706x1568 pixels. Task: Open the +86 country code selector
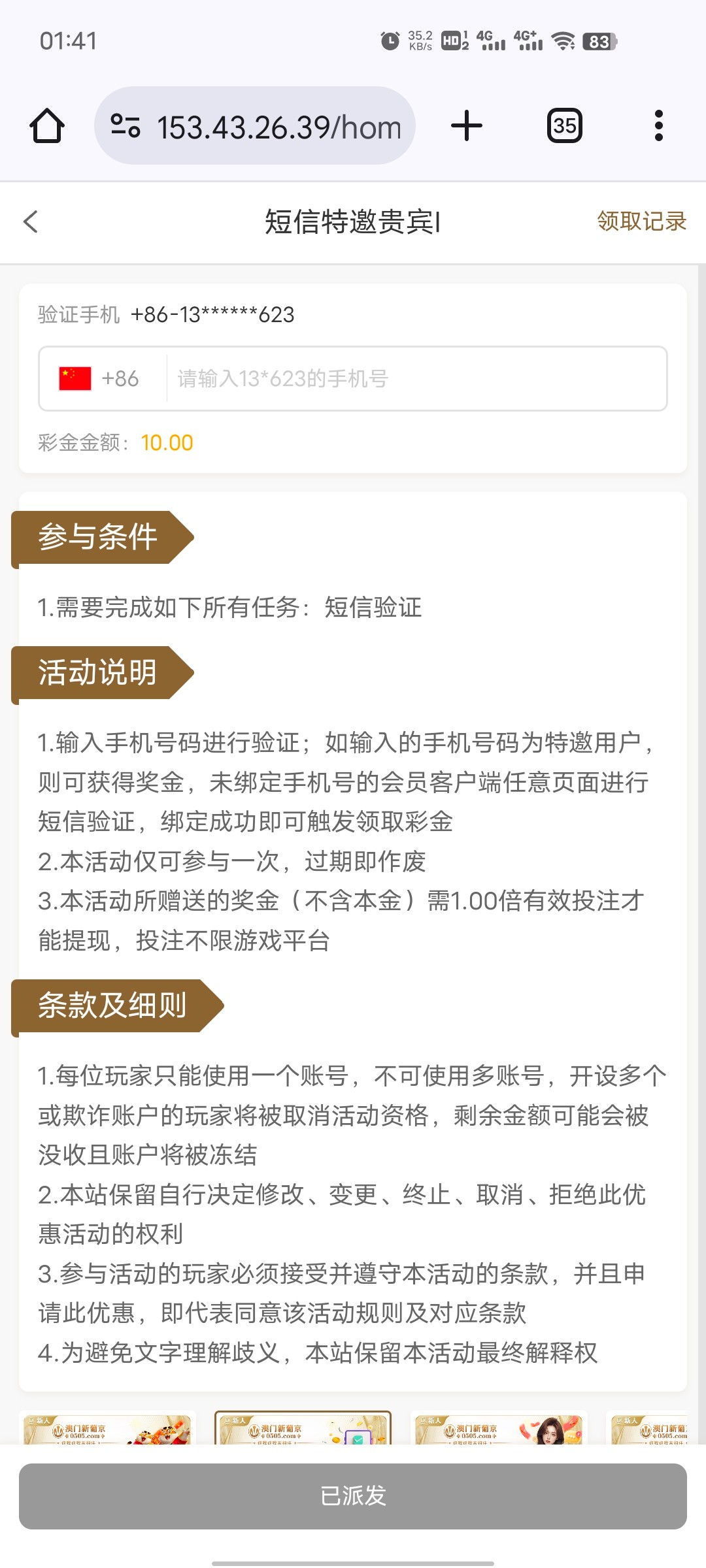pyautogui.click(x=100, y=378)
